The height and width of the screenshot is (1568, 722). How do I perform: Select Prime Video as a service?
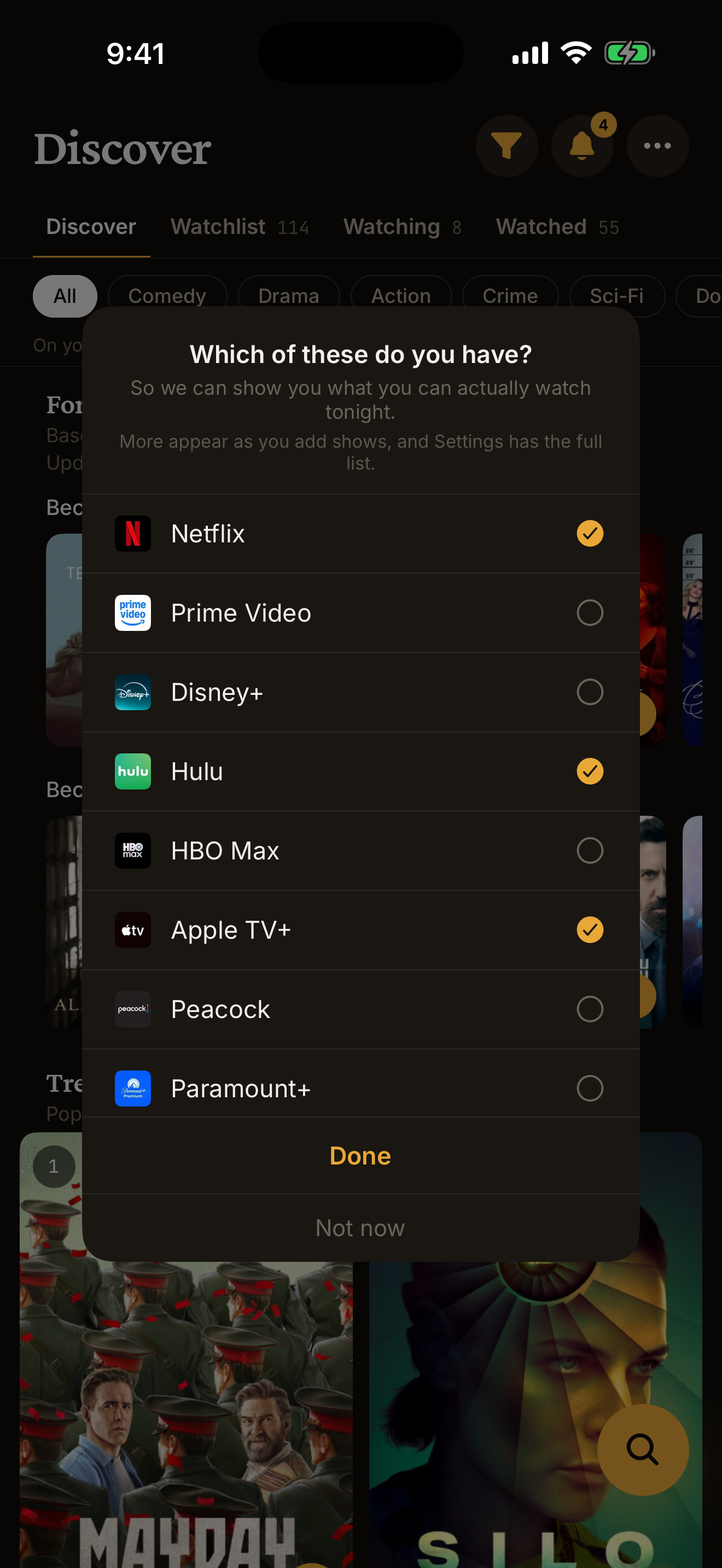pos(360,612)
